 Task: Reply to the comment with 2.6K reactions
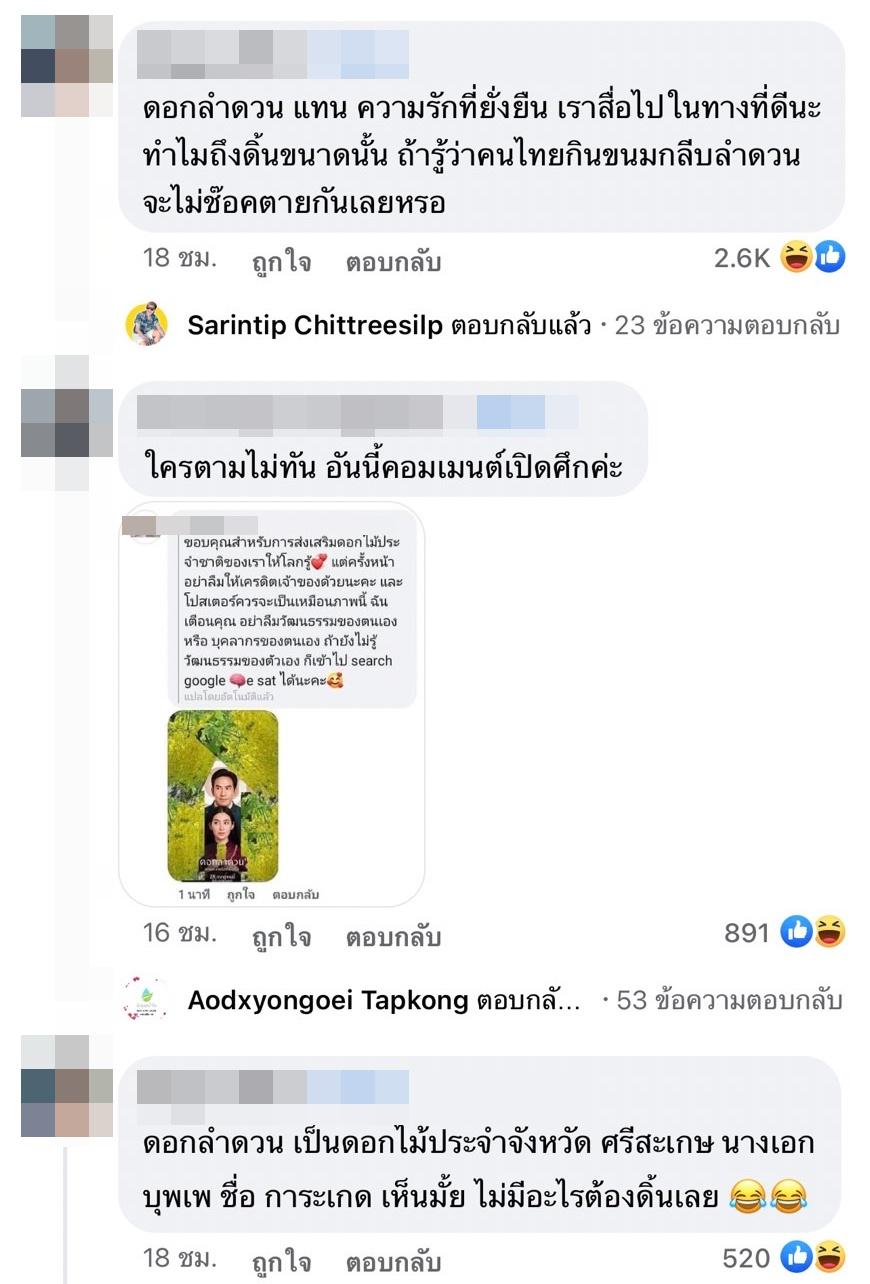pyautogui.click(x=393, y=263)
